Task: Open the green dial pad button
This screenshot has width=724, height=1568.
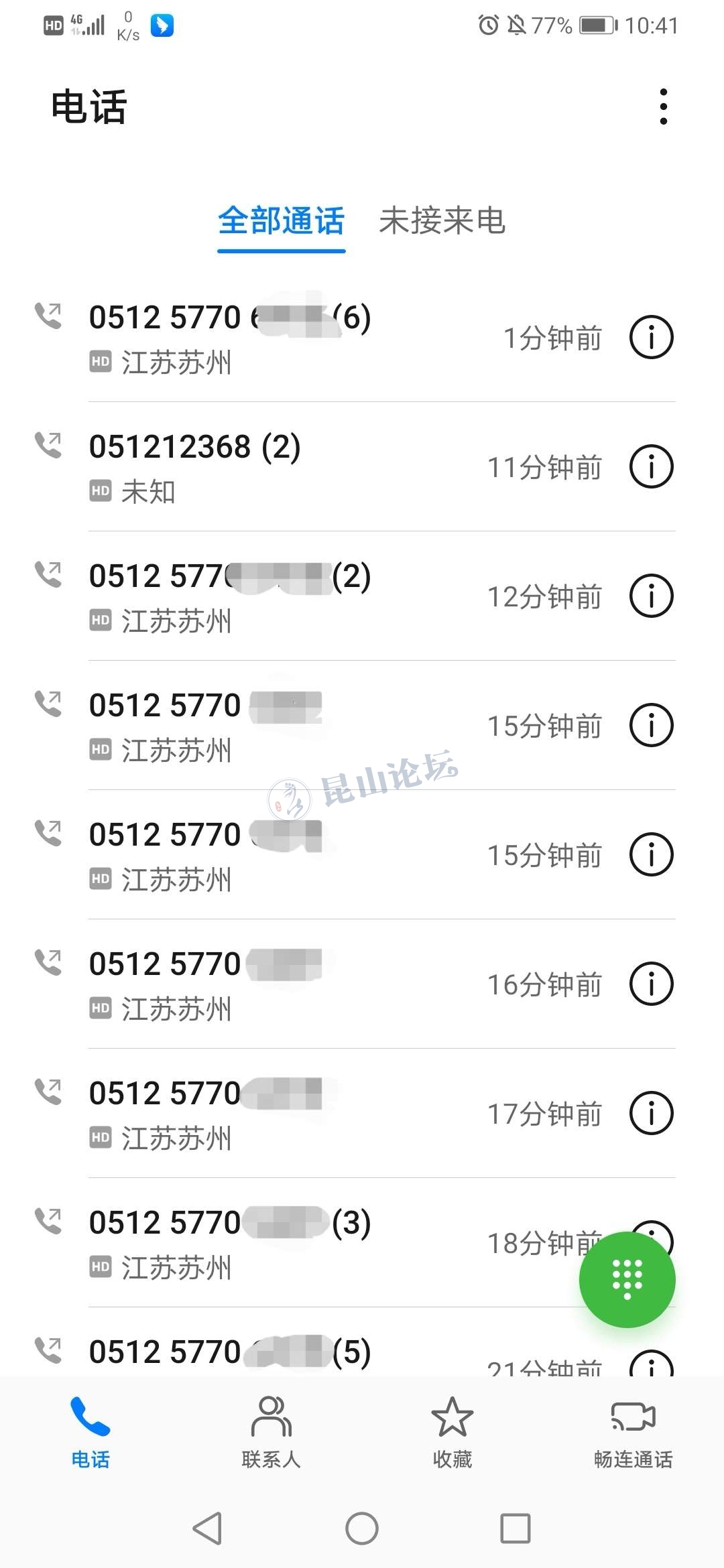Action: [x=627, y=1279]
